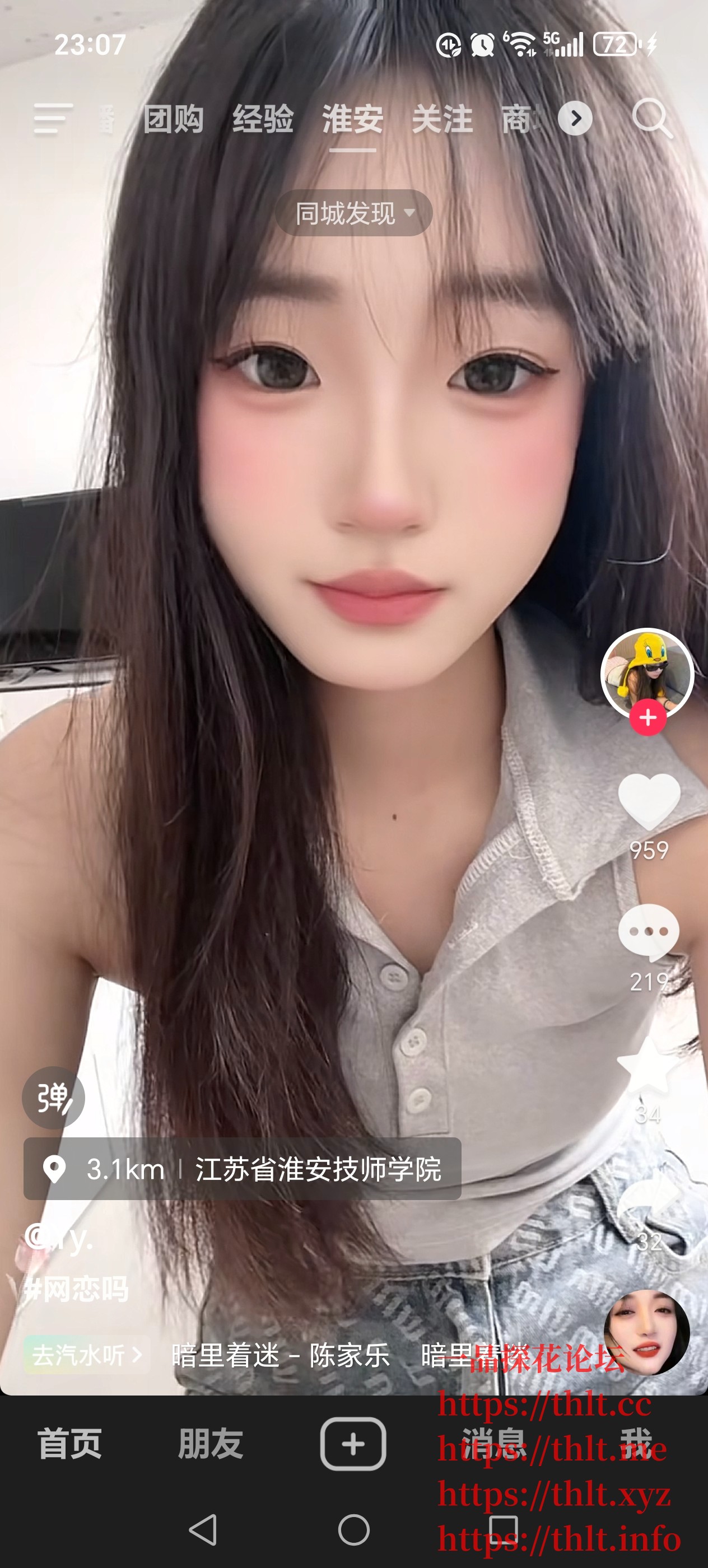708x1568 pixels.
Task: Show more top tabs with arrow button
Action: click(x=575, y=119)
